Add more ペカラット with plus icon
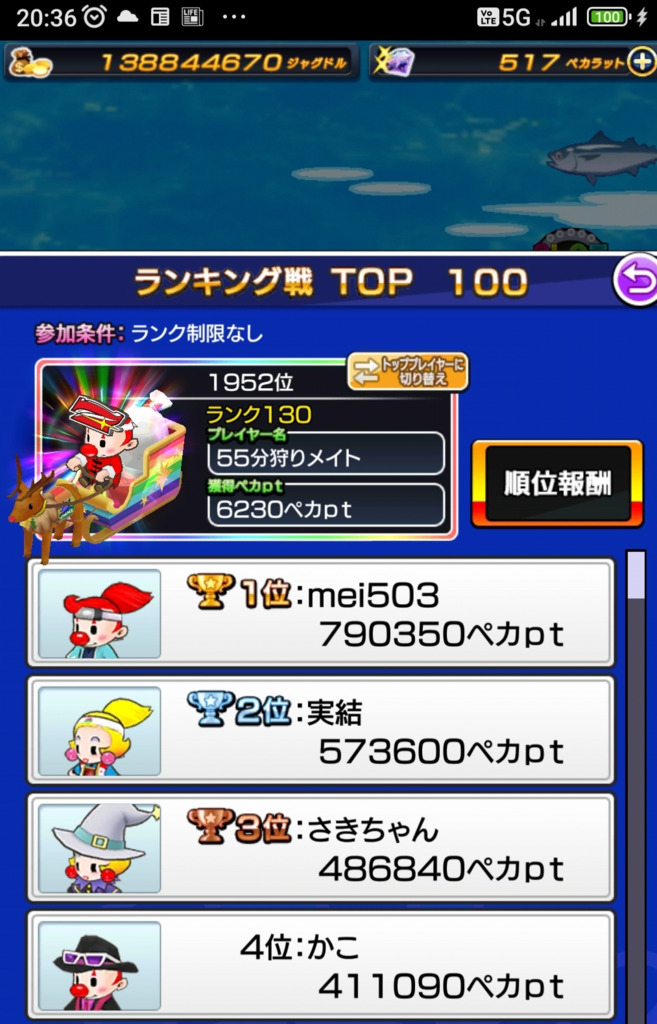 click(x=640, y=62)
